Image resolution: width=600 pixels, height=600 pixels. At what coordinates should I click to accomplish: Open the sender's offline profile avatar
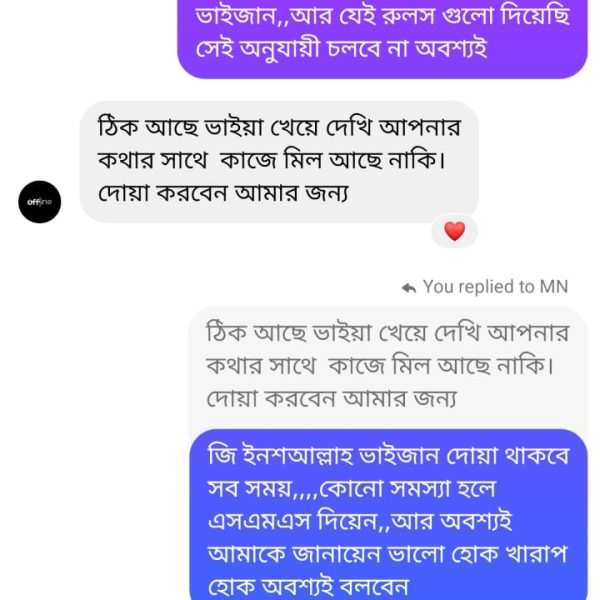click(x=40, y=203)
